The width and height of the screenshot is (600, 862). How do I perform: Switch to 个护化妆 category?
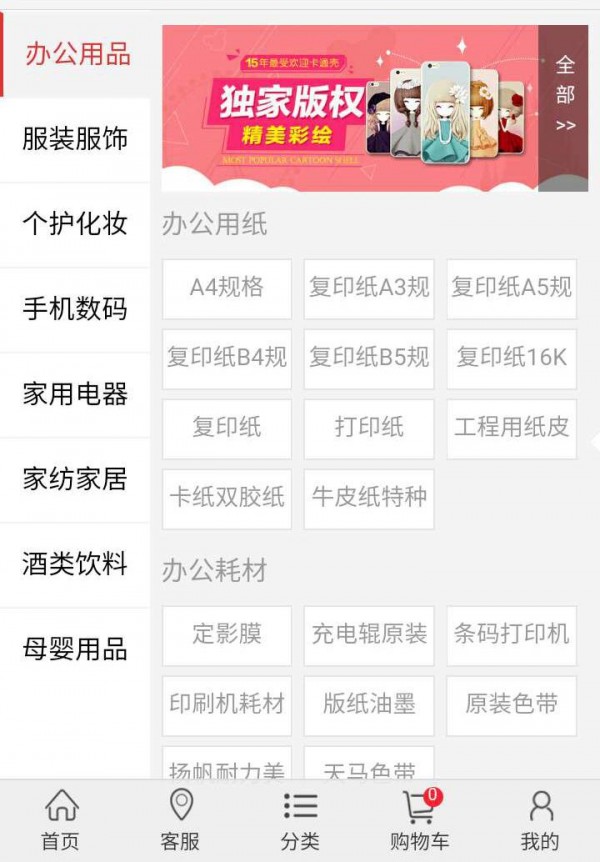point(75,224)
